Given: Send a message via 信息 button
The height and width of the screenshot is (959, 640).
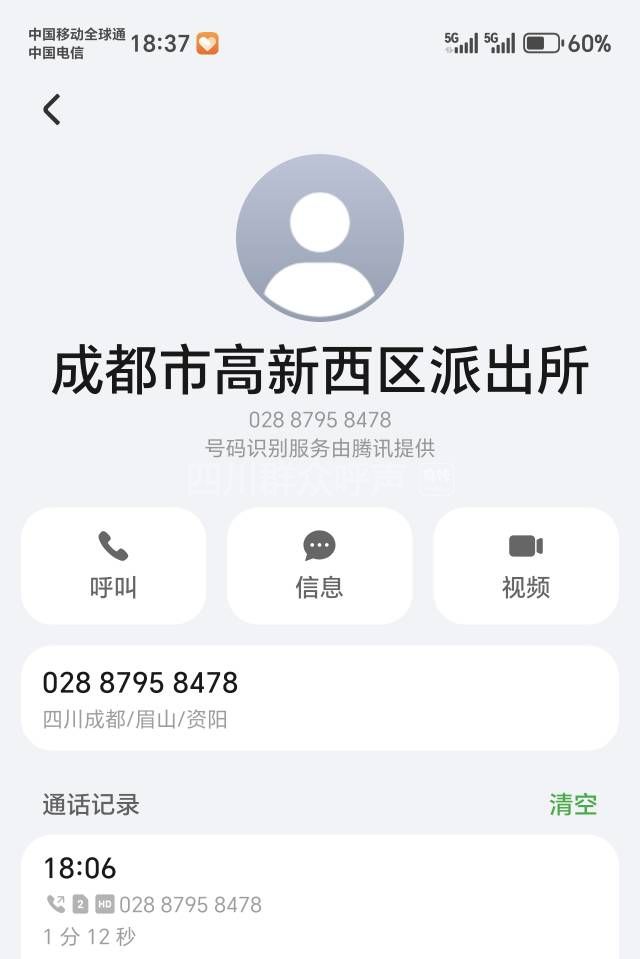Looking at the screenshot, I should coord(319,565).
